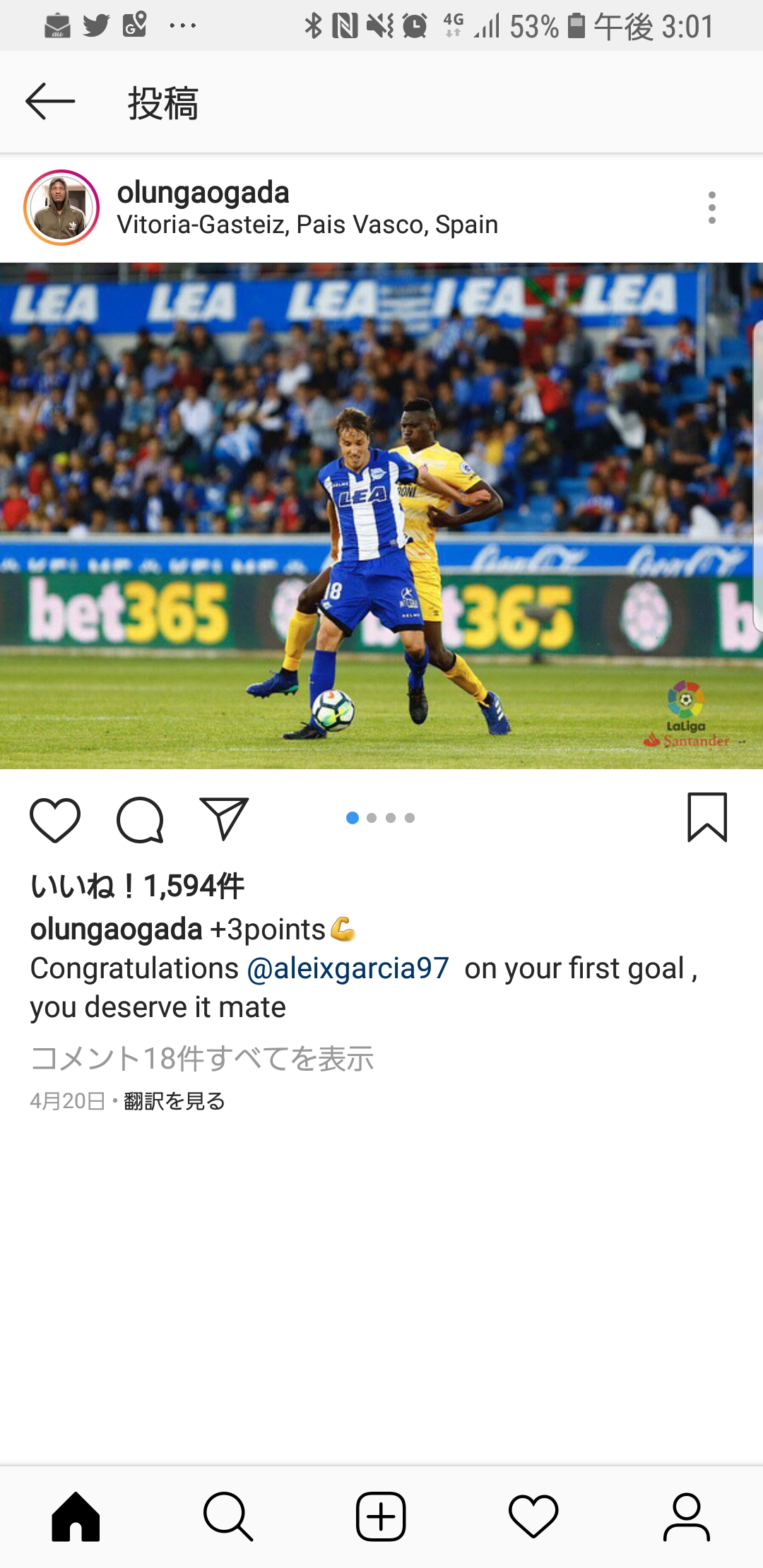Create a new post with plus tab

(381, 1516)
